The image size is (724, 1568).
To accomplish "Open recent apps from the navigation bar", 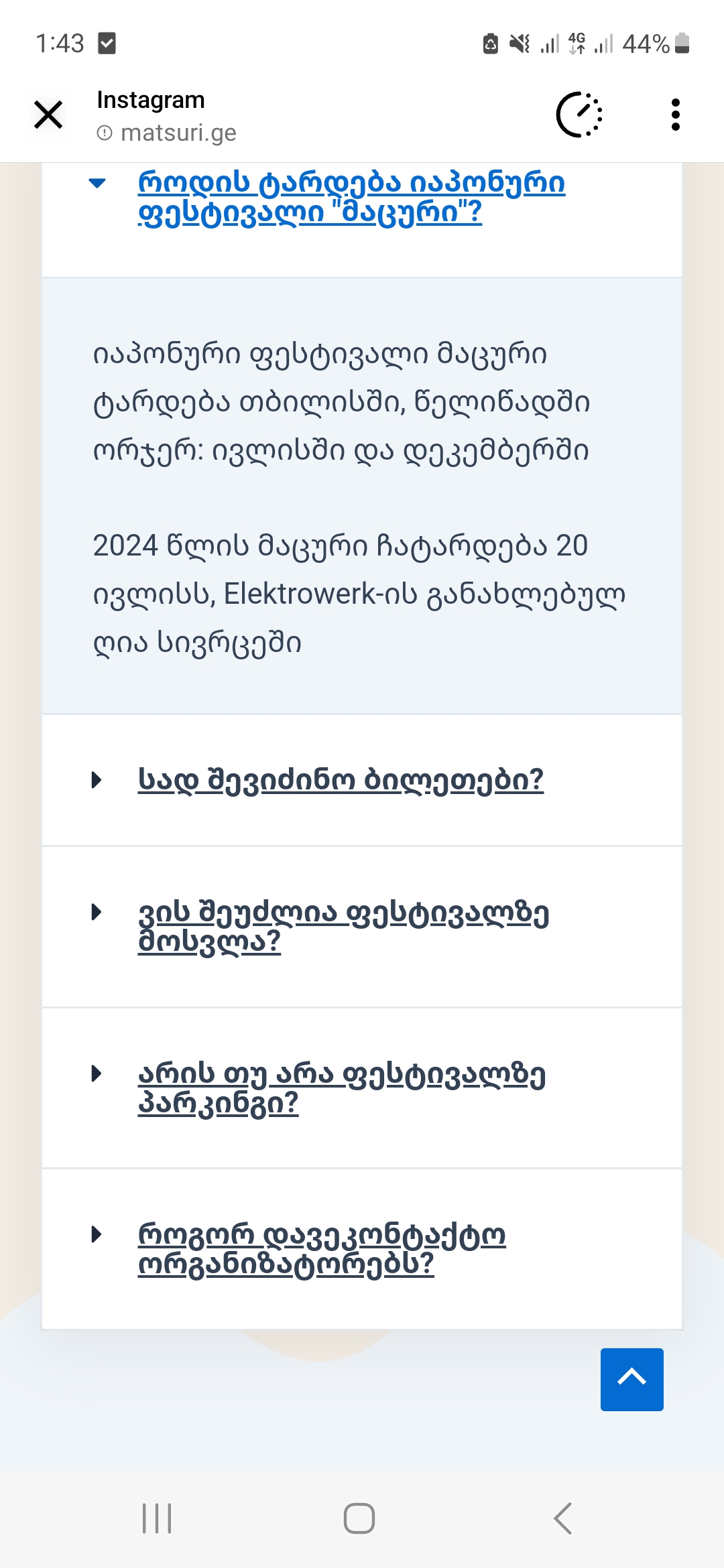I will (157, 1518).
